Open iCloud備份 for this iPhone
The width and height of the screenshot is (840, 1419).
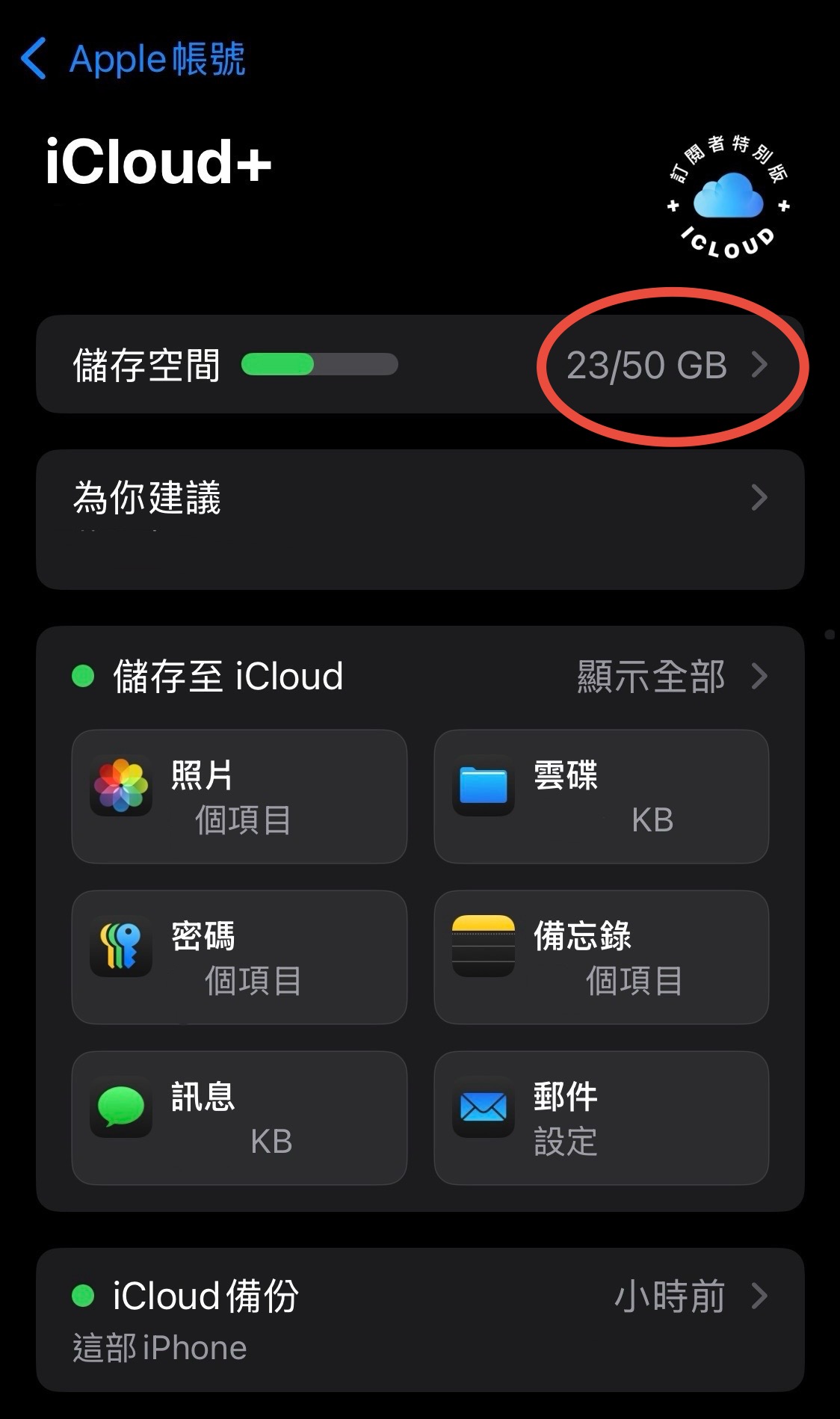(x=419, y=1320)
